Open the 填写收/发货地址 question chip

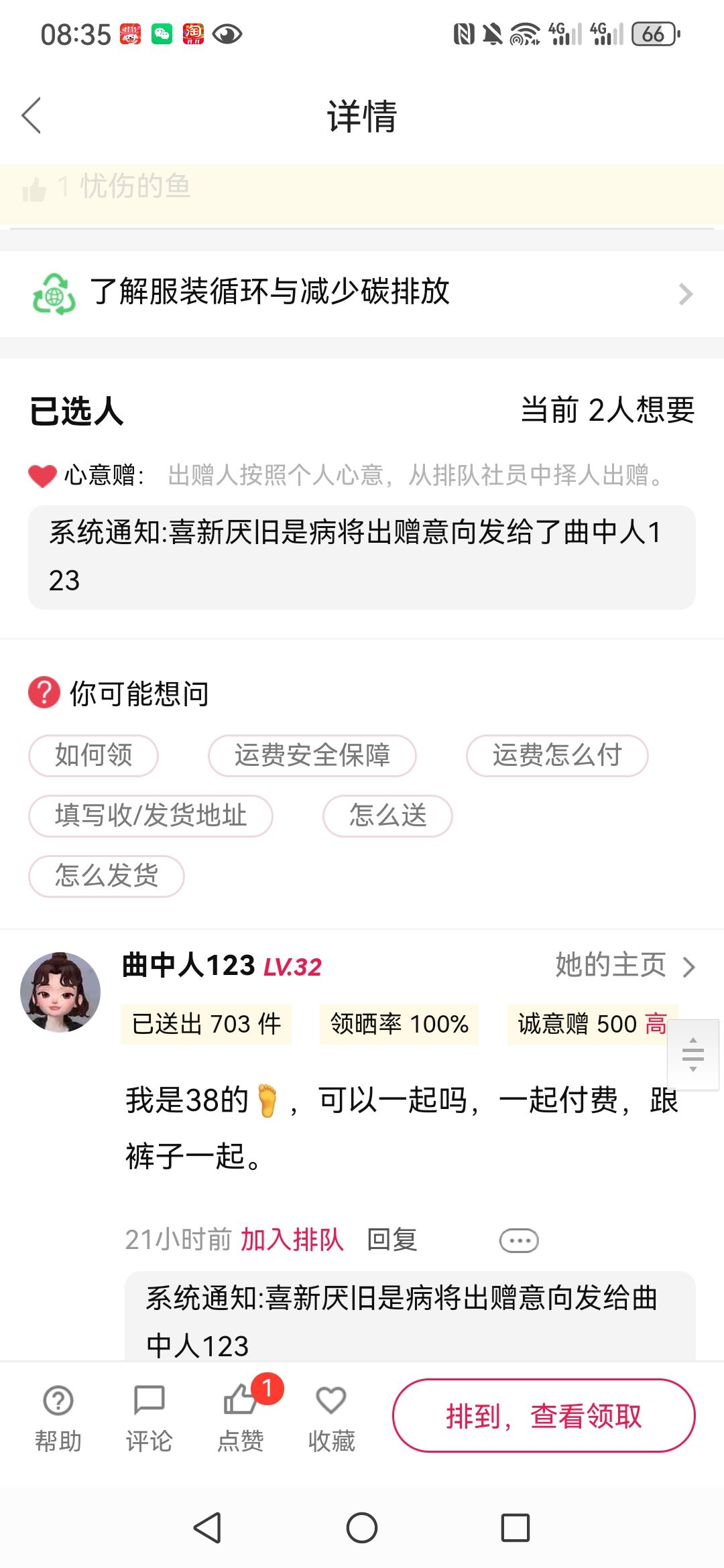151,815
